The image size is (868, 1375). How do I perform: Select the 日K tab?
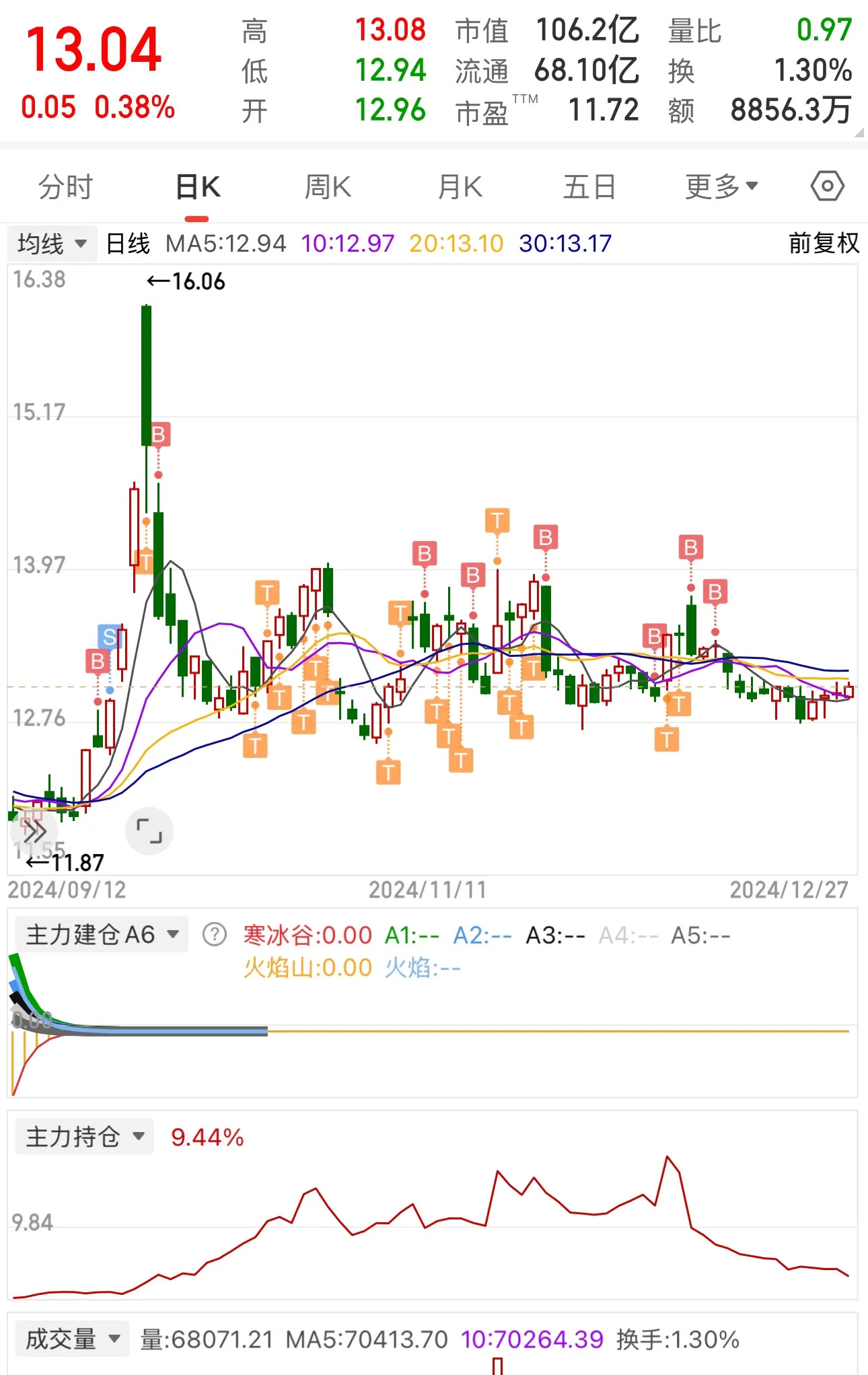click(x=197, y=187)
